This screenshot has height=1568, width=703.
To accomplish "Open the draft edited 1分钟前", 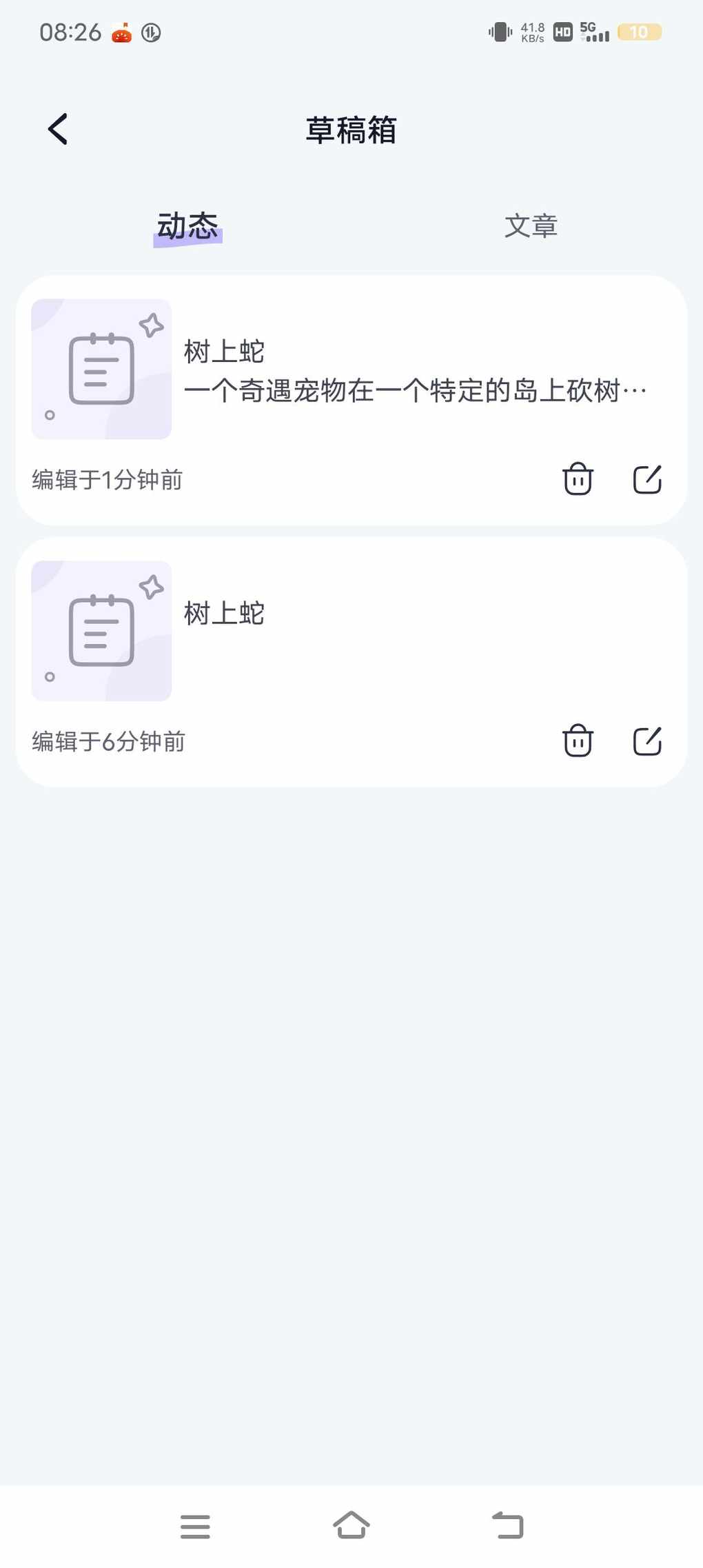I will (351, 400).
